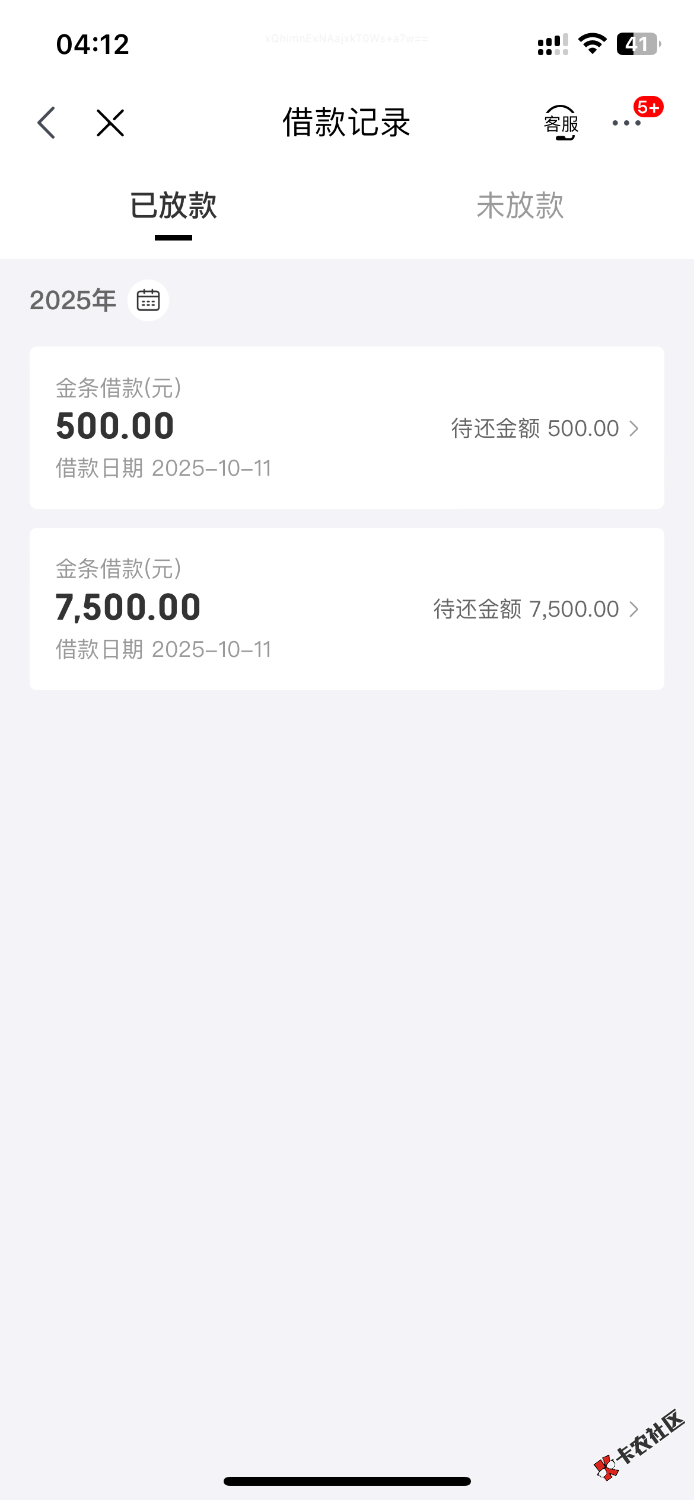The height and width of the screenshot is (1500, 694).
Task: Close the loan records page
Action: coord(110,123)
